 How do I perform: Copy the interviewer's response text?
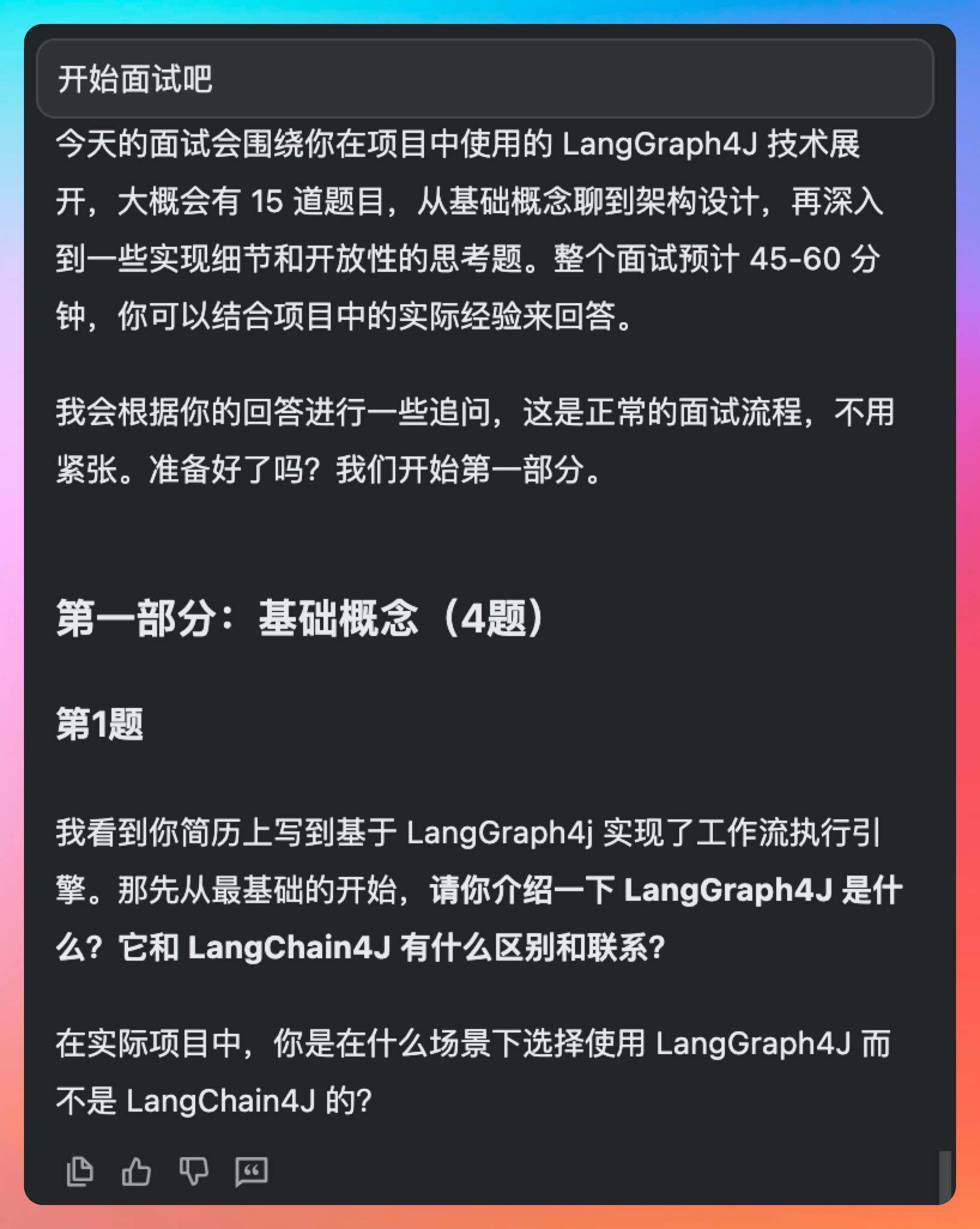(x=79, y=1171)
